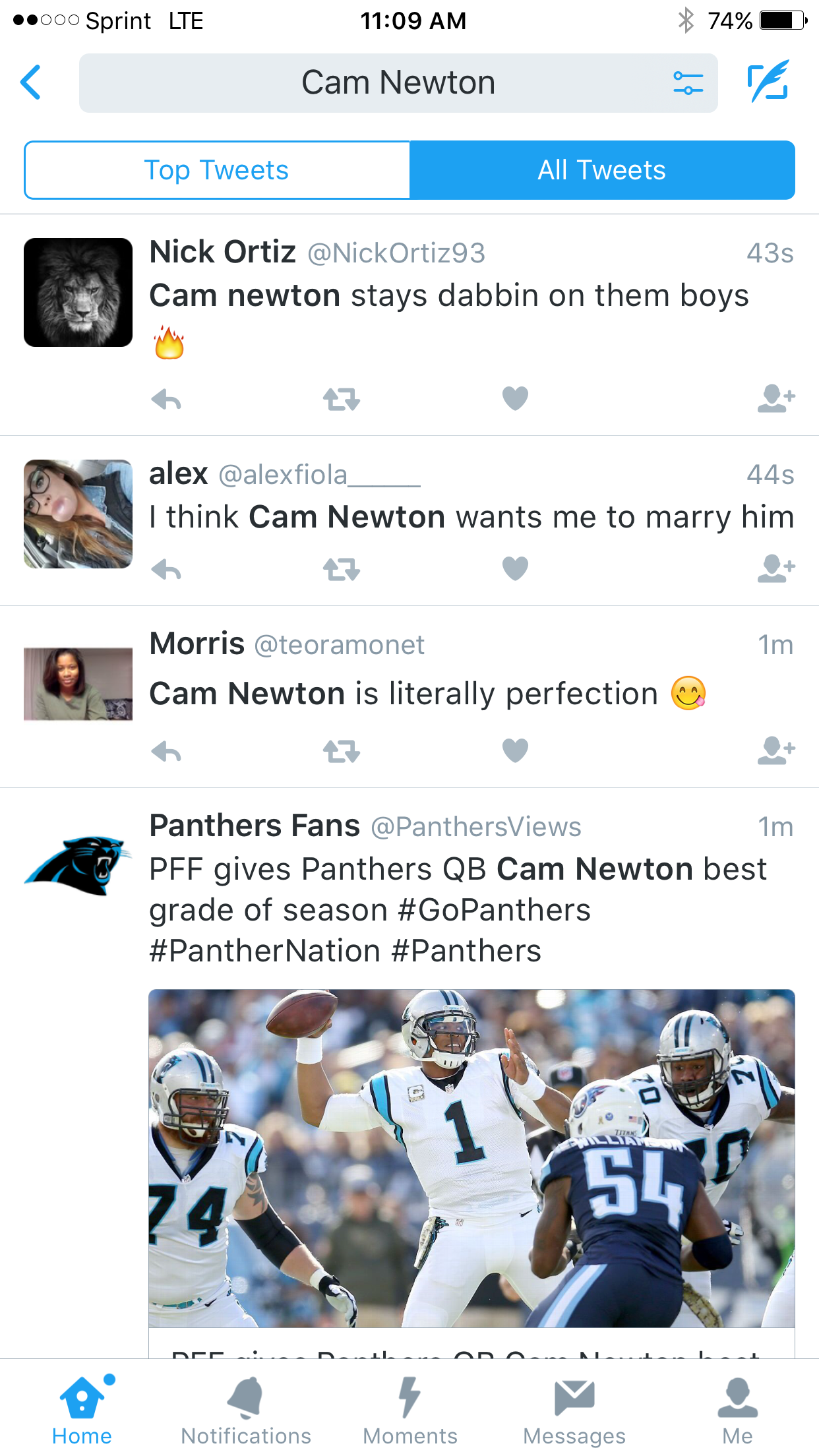
Task: Like Nick Ortiz's tweet
Action: tap(515, 398)
